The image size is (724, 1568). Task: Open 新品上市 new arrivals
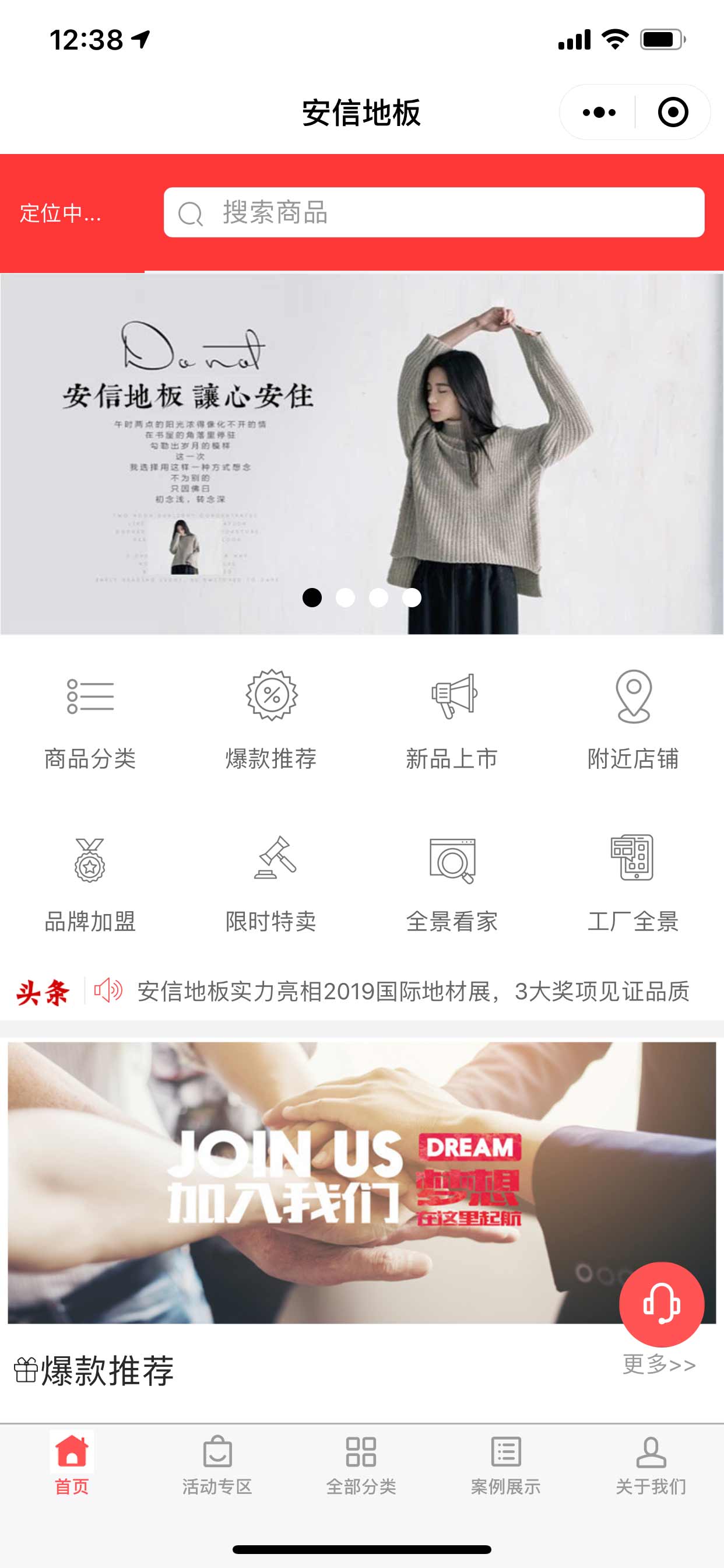452,719
